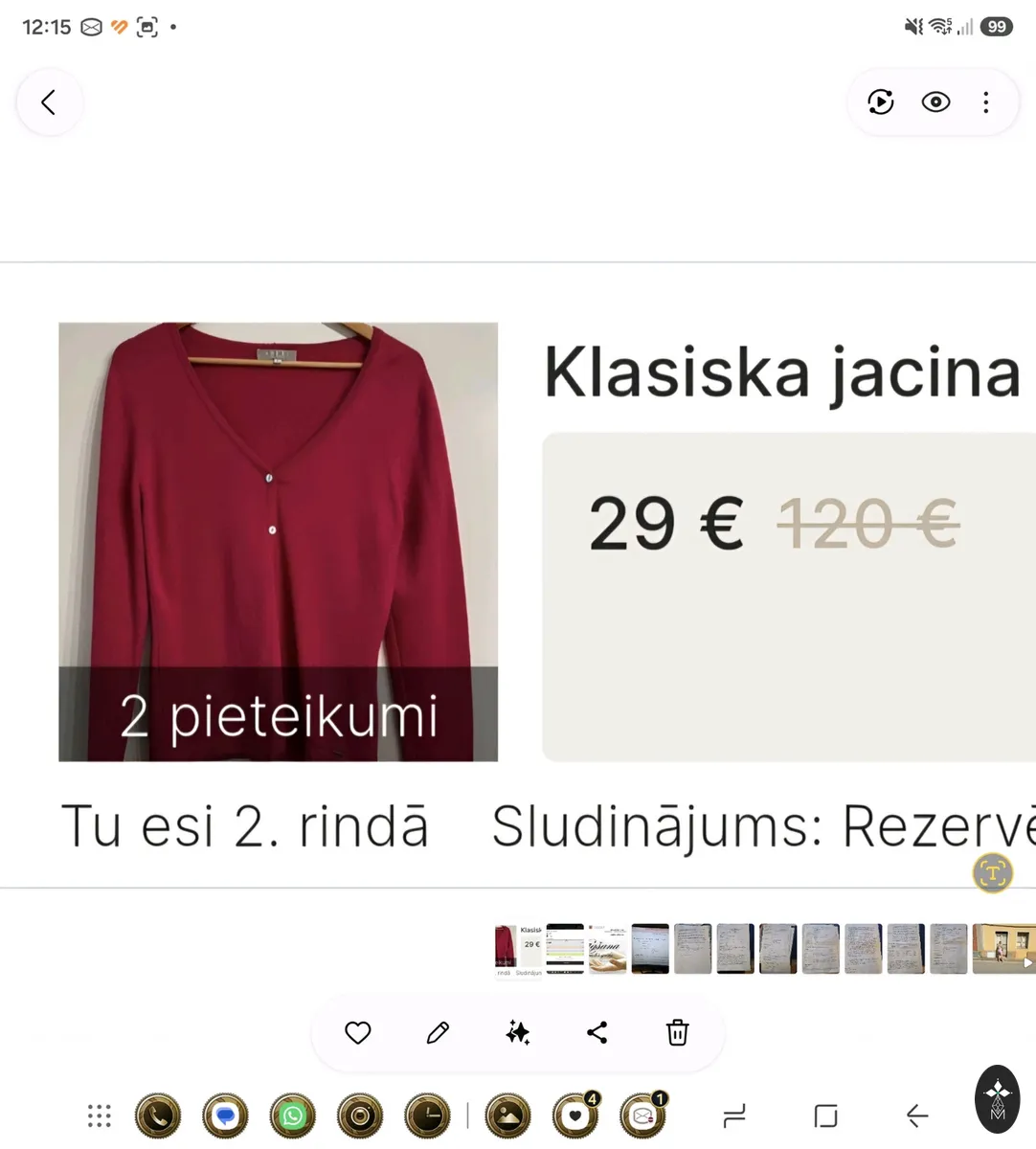
Task: Select the red sweater thumbnail in filmstrip
Action: pos(518,950)
